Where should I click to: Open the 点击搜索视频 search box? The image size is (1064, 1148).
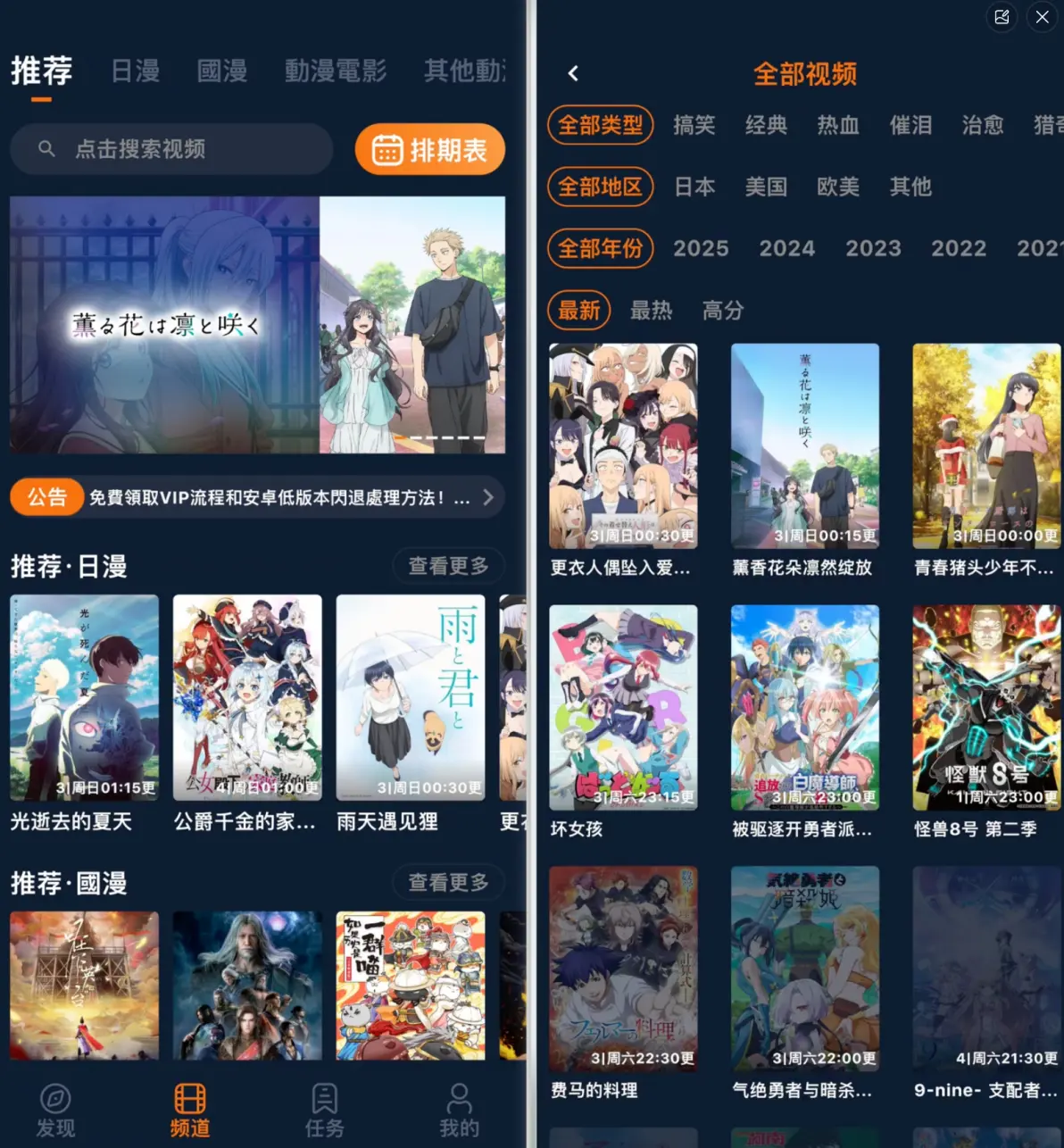[171, 149]
